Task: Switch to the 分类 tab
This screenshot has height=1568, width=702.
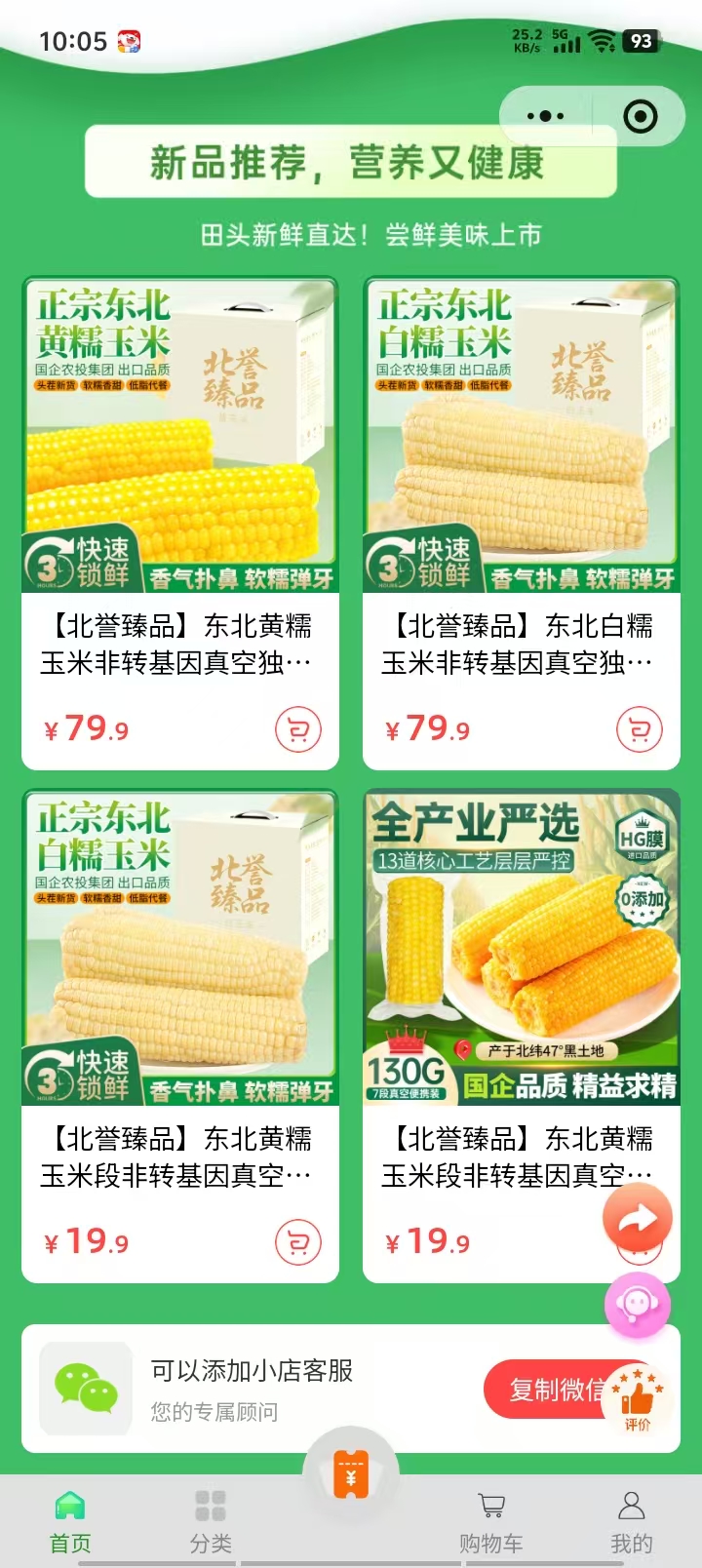Action: (211, 1521)
